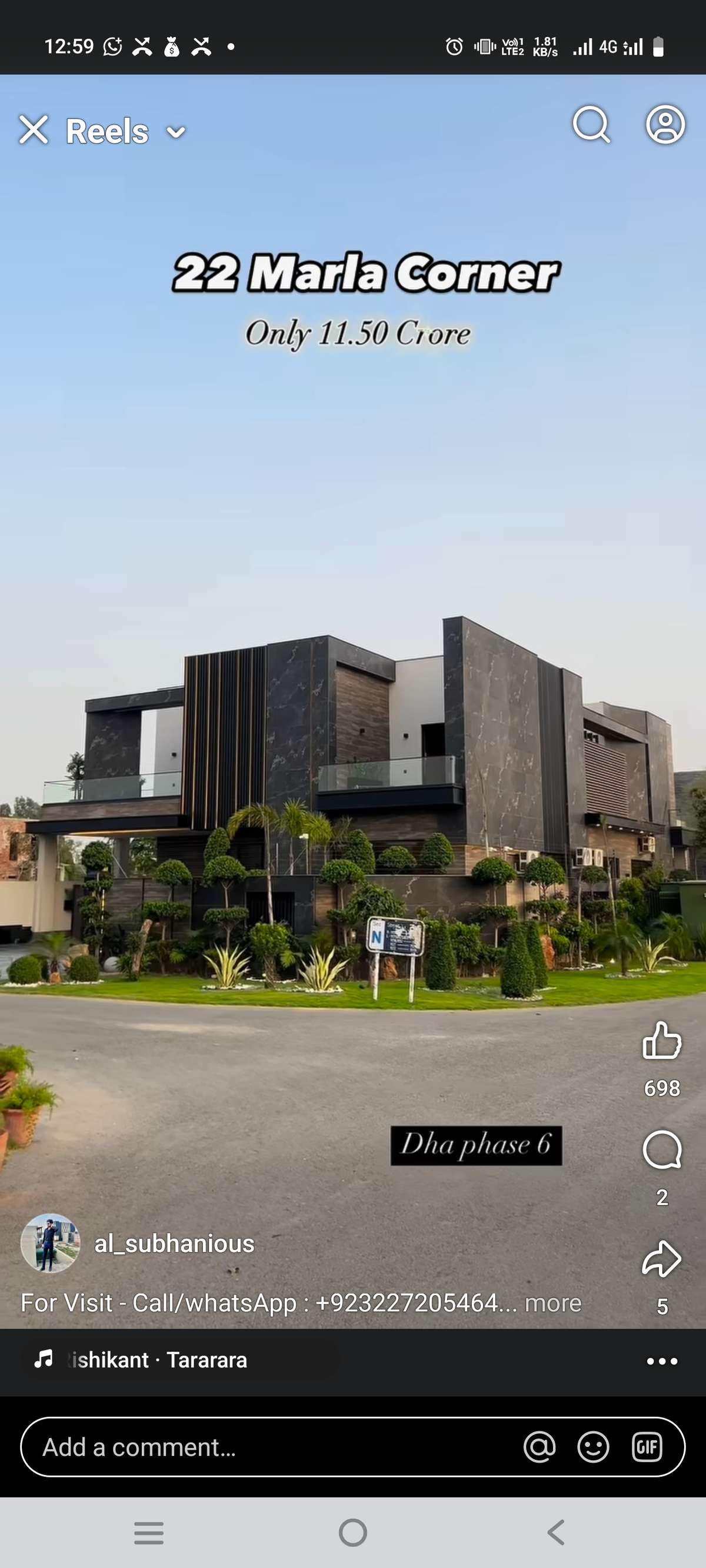Open search for reels
Screen dimensions: 706x1568
tap(591, 125)
